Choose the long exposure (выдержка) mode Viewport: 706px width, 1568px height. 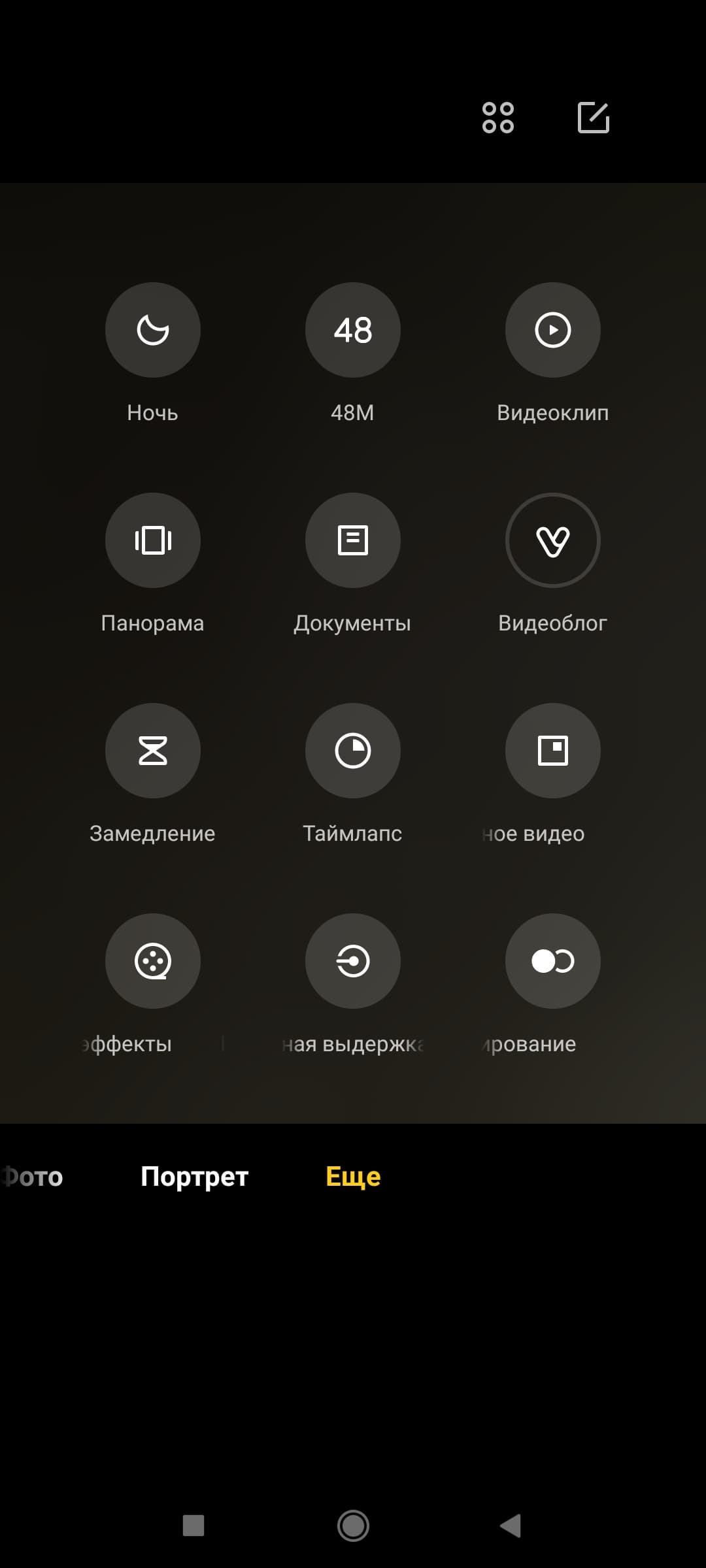pos(352,961)
